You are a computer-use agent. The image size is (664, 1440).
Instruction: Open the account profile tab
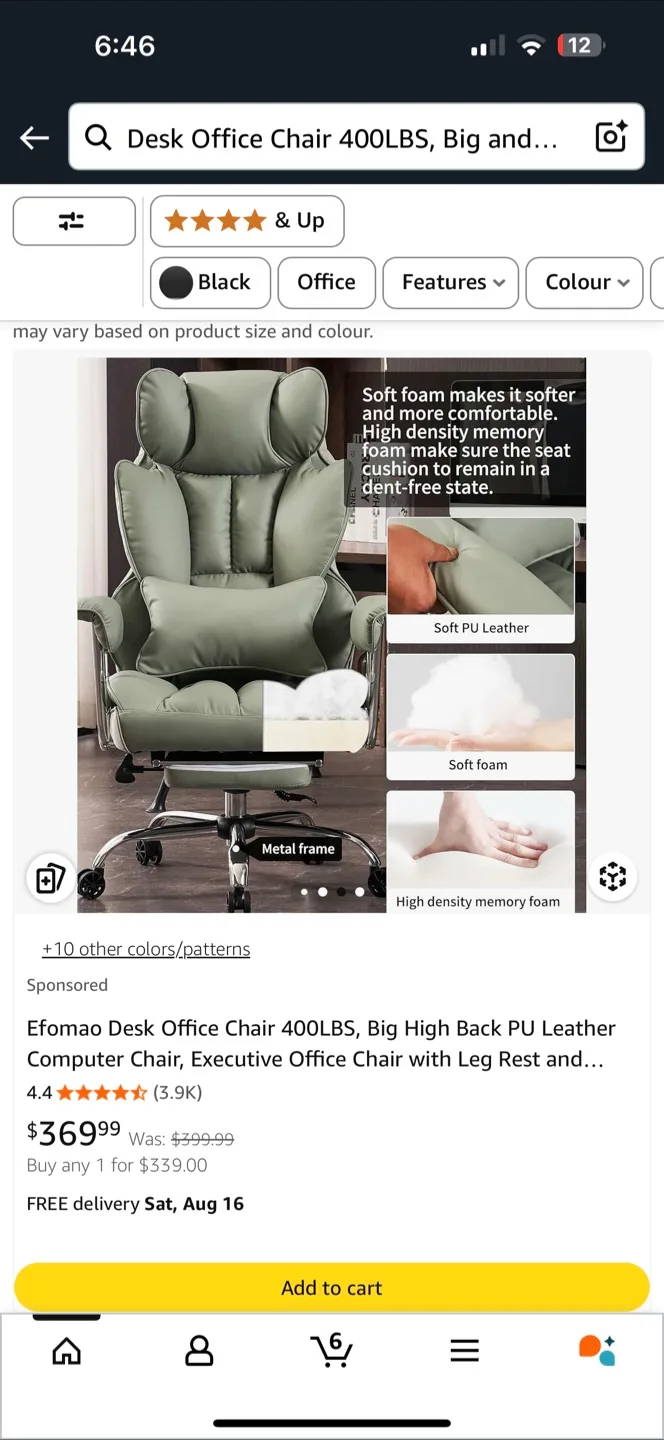click(199, 1352)
